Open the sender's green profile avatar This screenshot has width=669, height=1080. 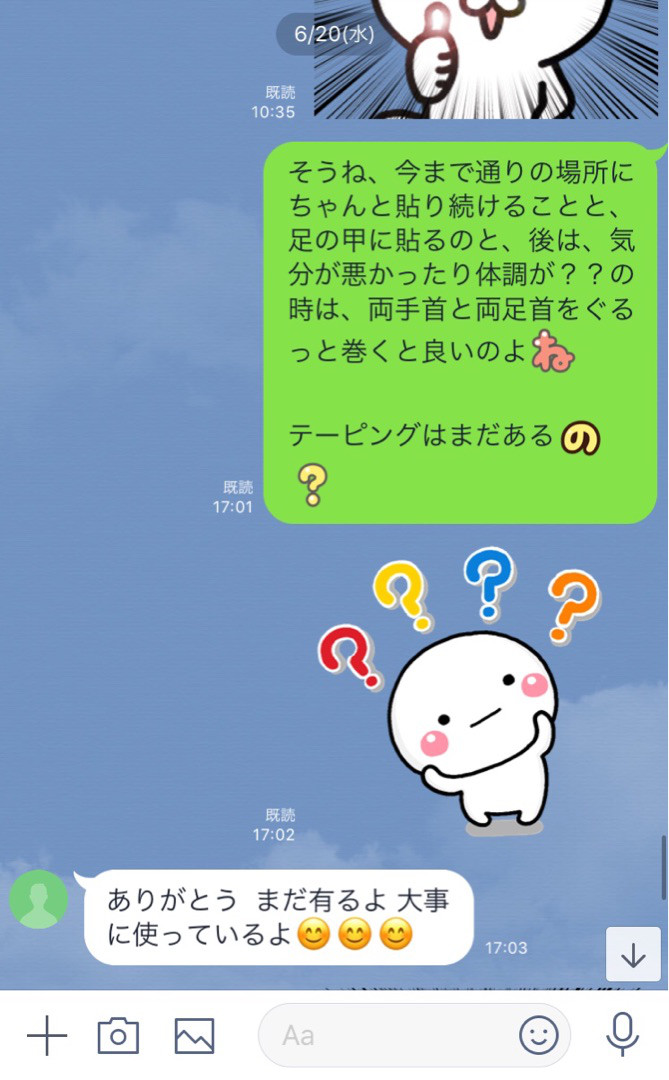[38, 898]
